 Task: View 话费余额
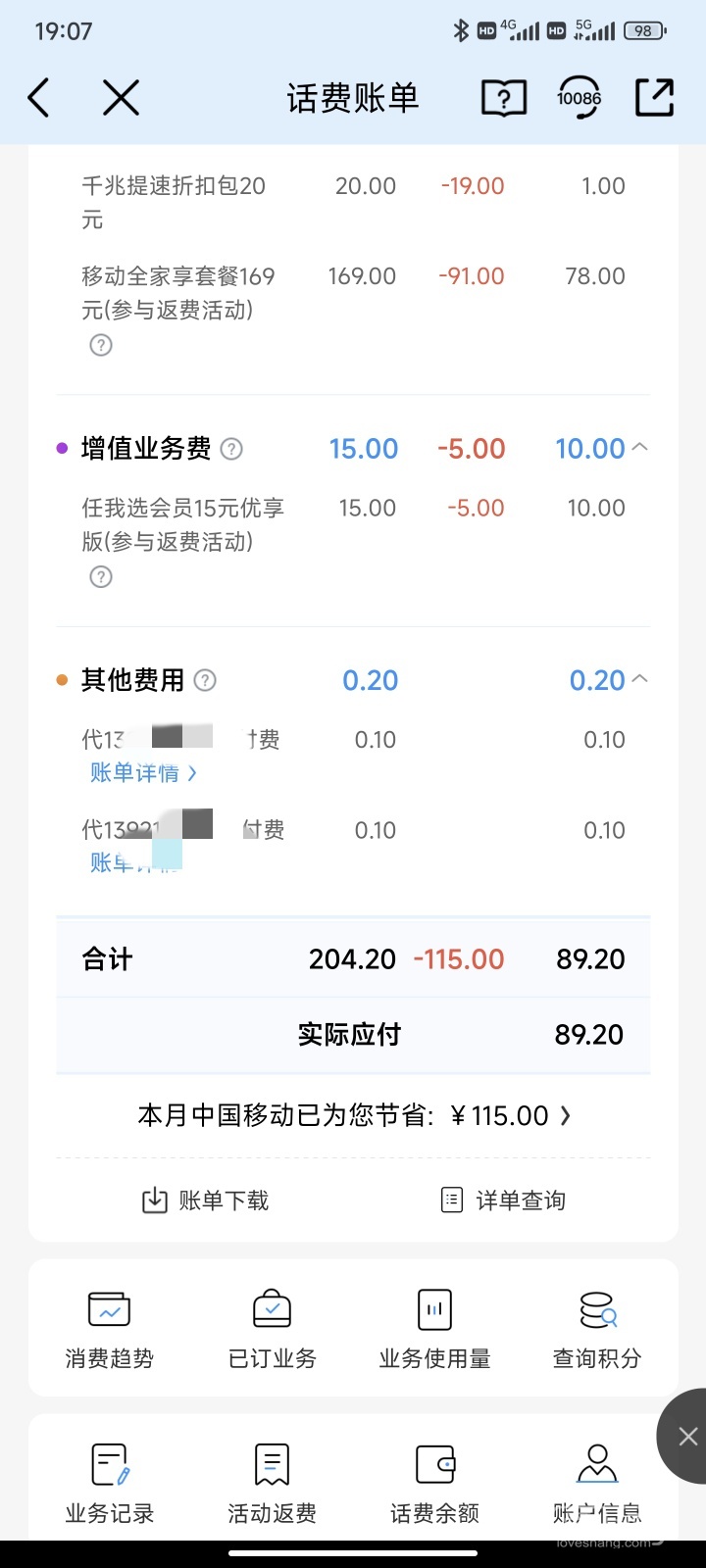tap(434, 1483)
